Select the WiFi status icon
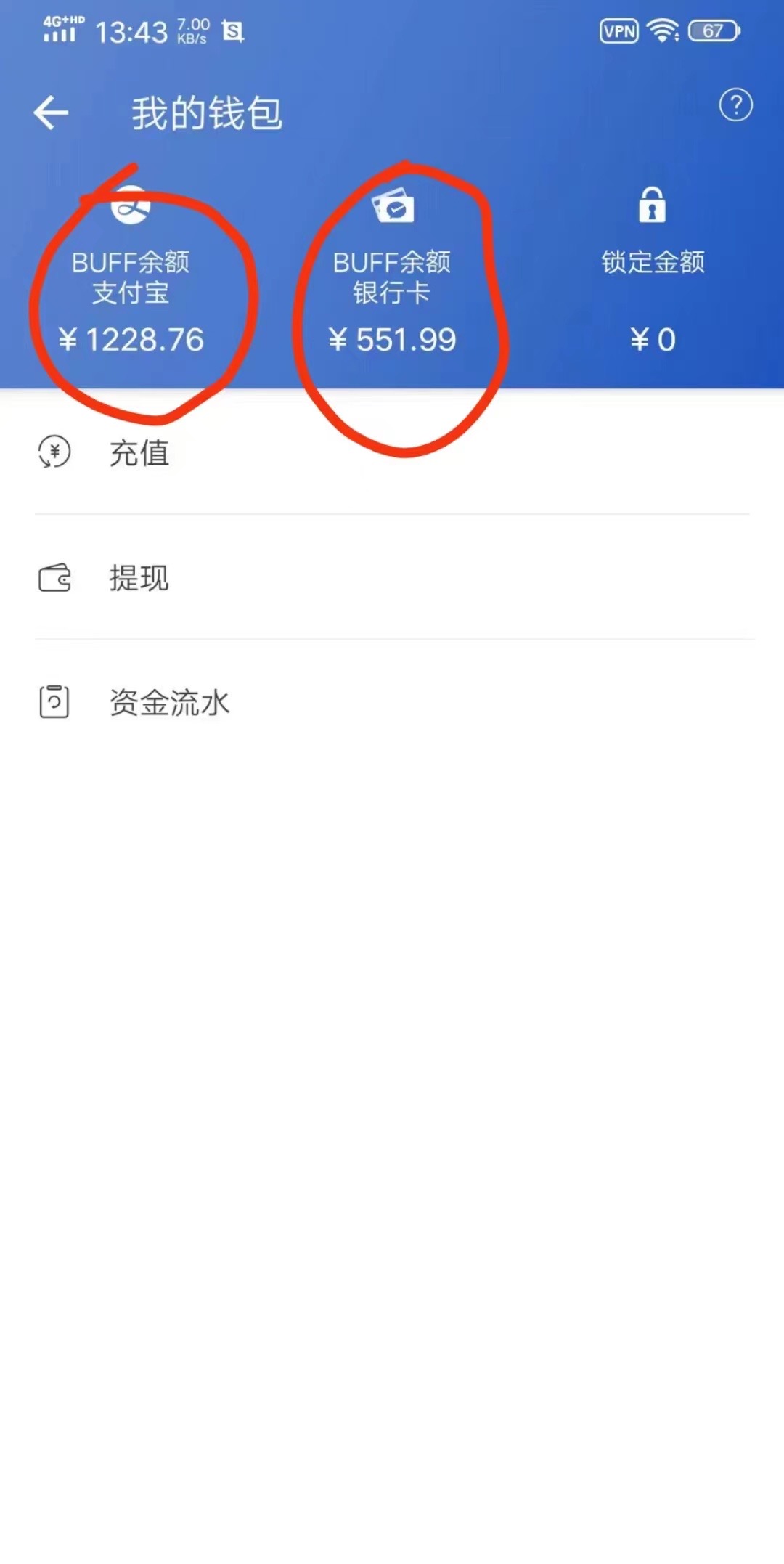 663,30
